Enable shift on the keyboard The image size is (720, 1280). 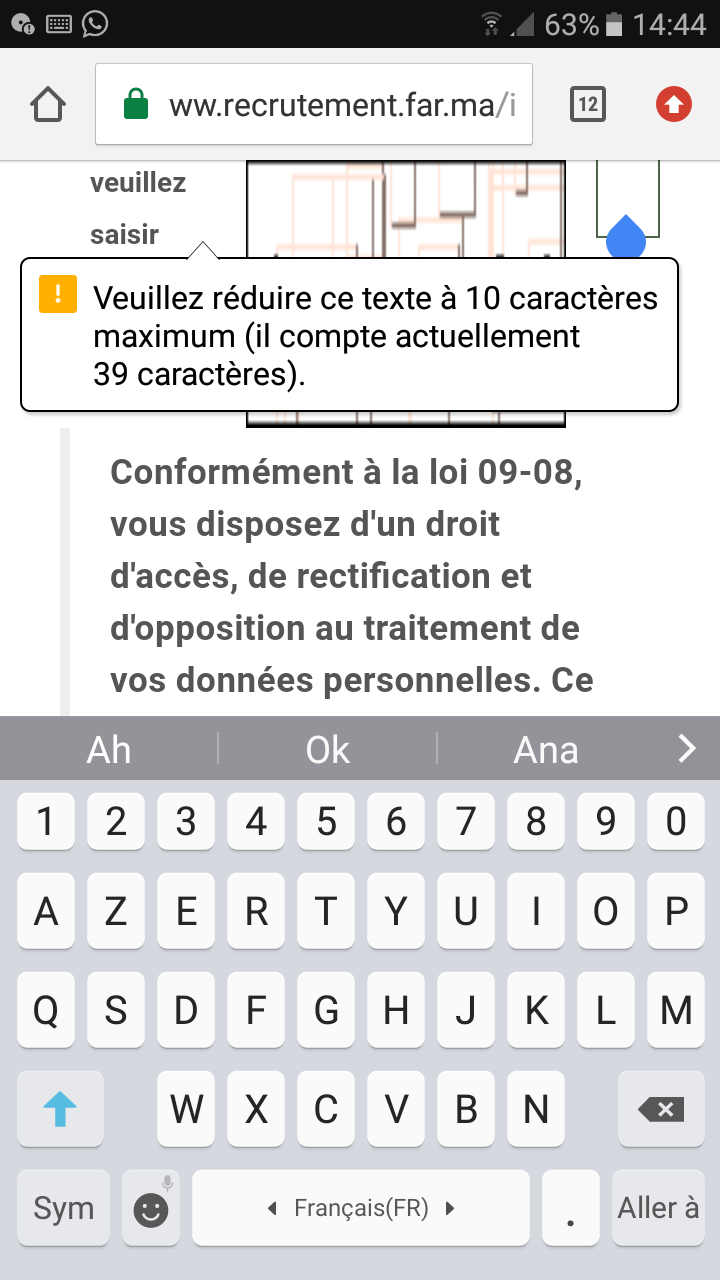(x=60, y=1108)
